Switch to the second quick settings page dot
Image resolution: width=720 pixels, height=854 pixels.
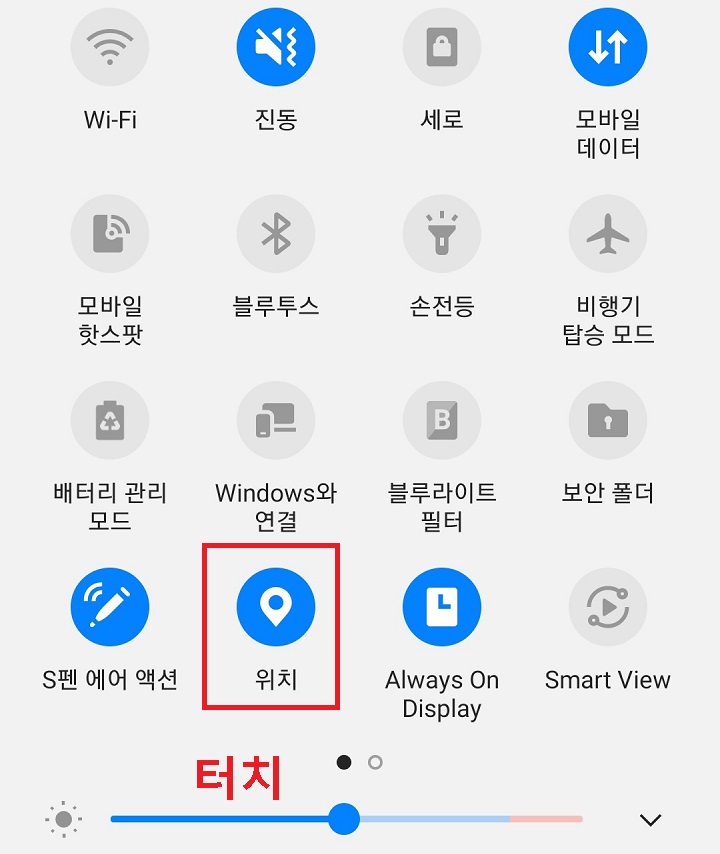point(374,762)
